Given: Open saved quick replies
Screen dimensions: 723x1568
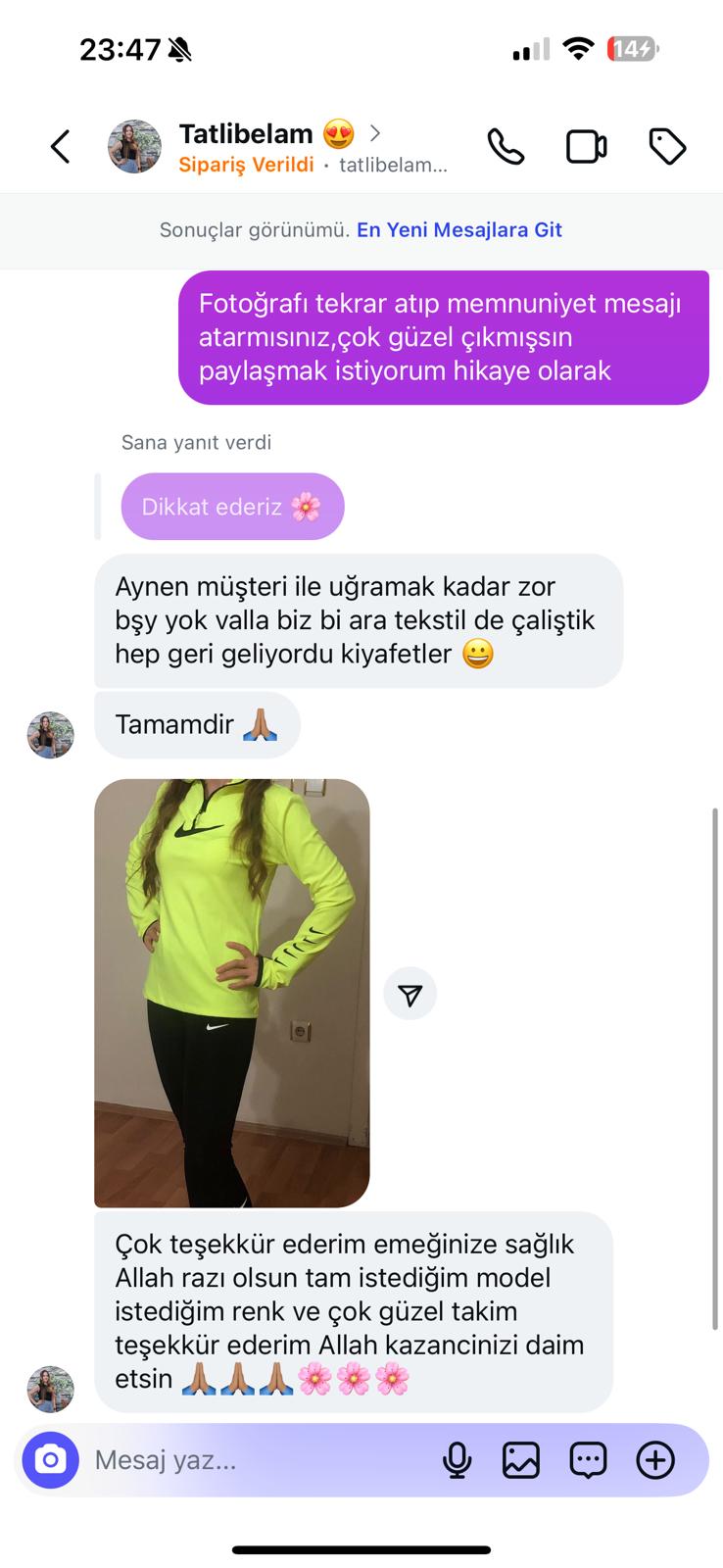Looking at the screenshot, I should [x=588, y=1460].
